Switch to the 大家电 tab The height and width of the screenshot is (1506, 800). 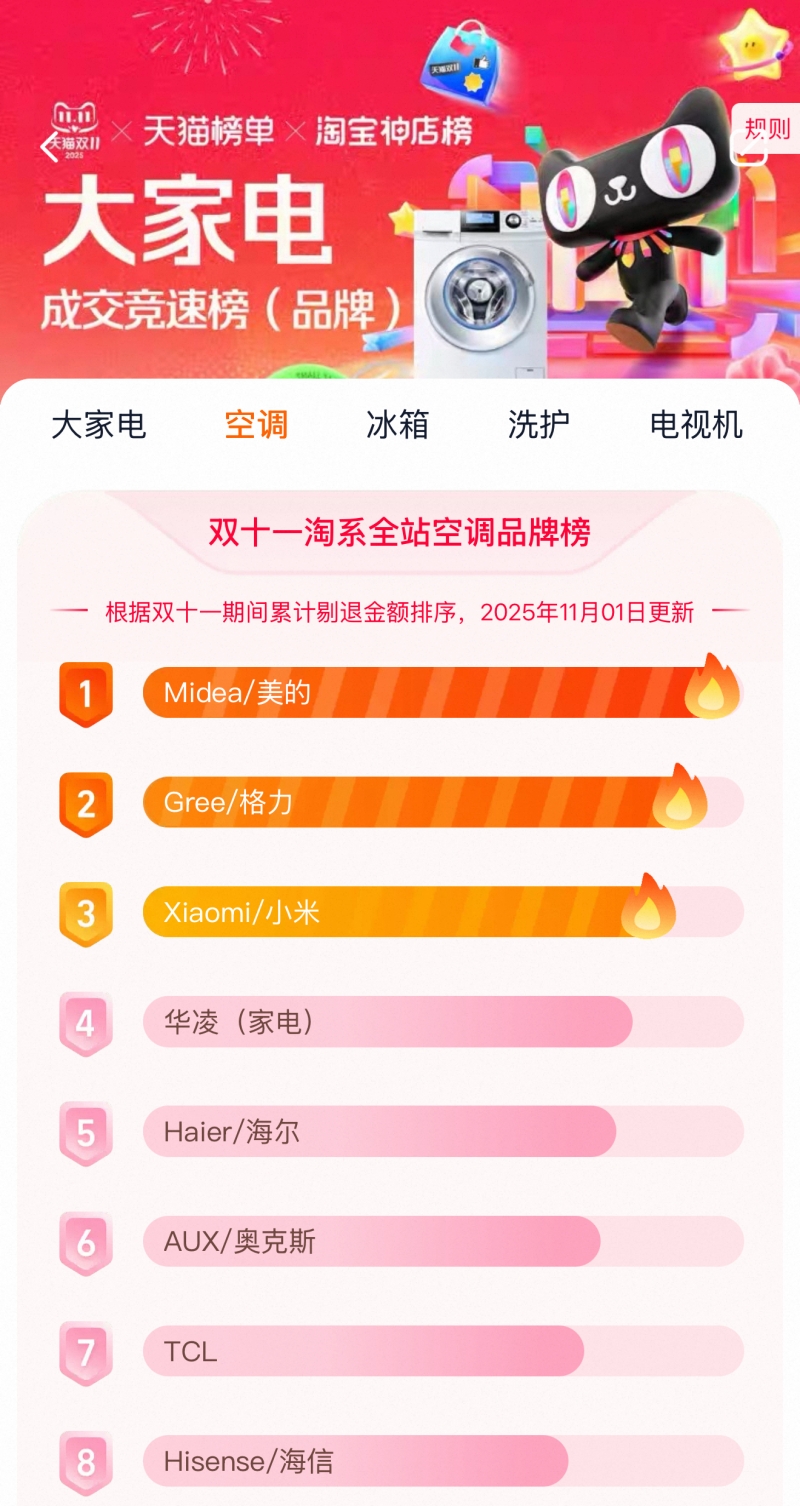(99, 425)
